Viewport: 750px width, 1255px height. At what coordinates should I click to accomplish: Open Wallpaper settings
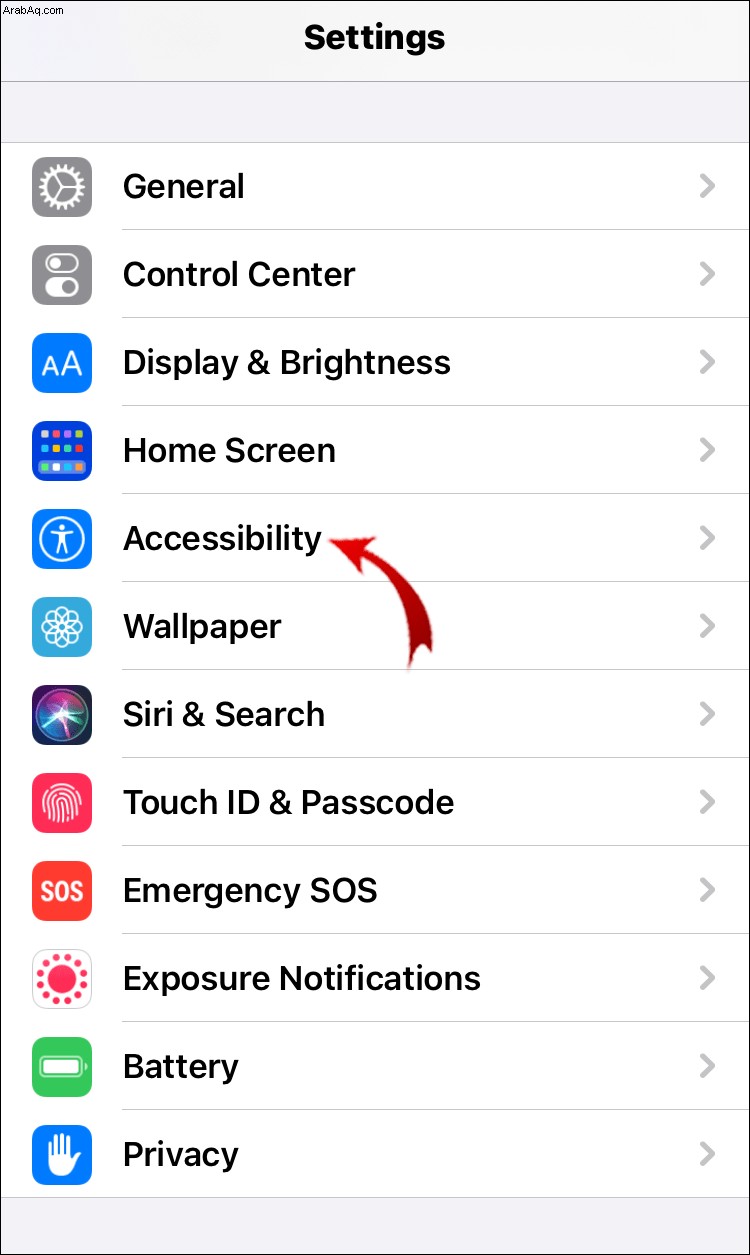(375, 626)
